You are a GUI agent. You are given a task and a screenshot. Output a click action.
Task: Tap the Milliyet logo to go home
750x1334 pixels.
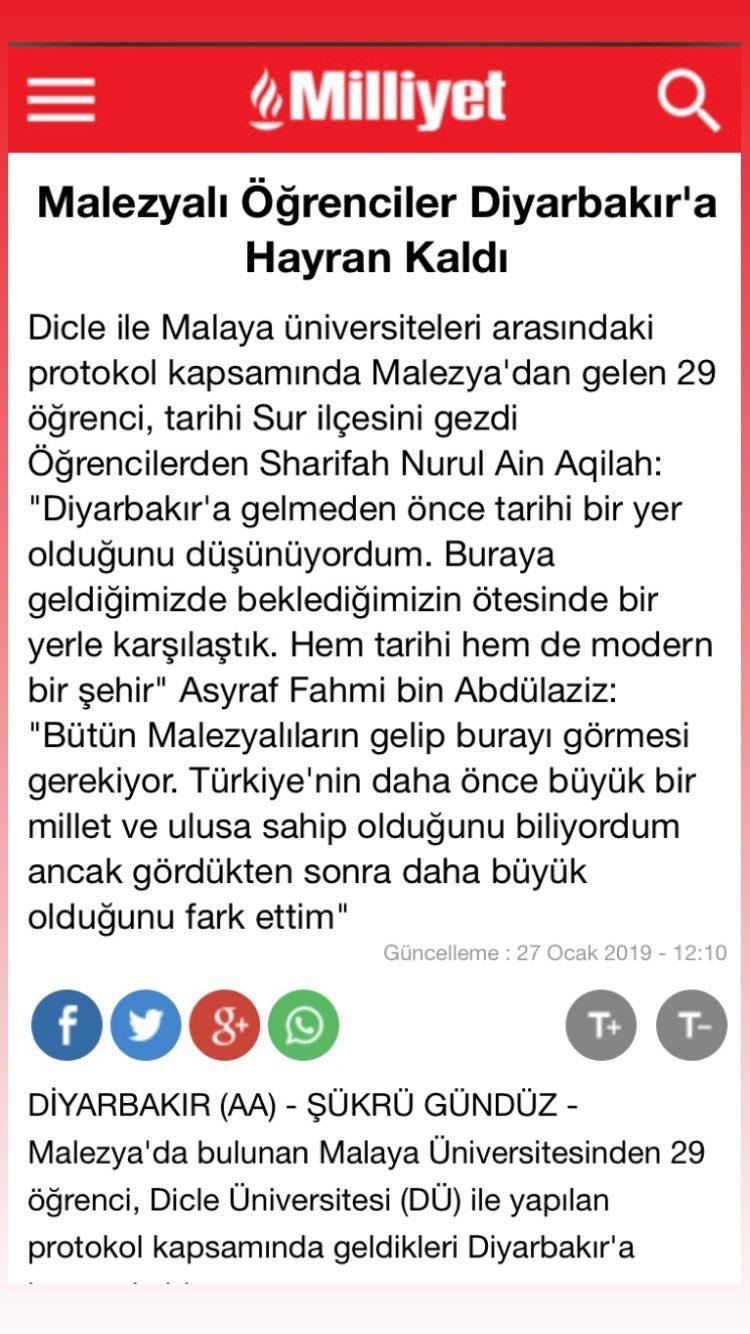coord(378,100)
